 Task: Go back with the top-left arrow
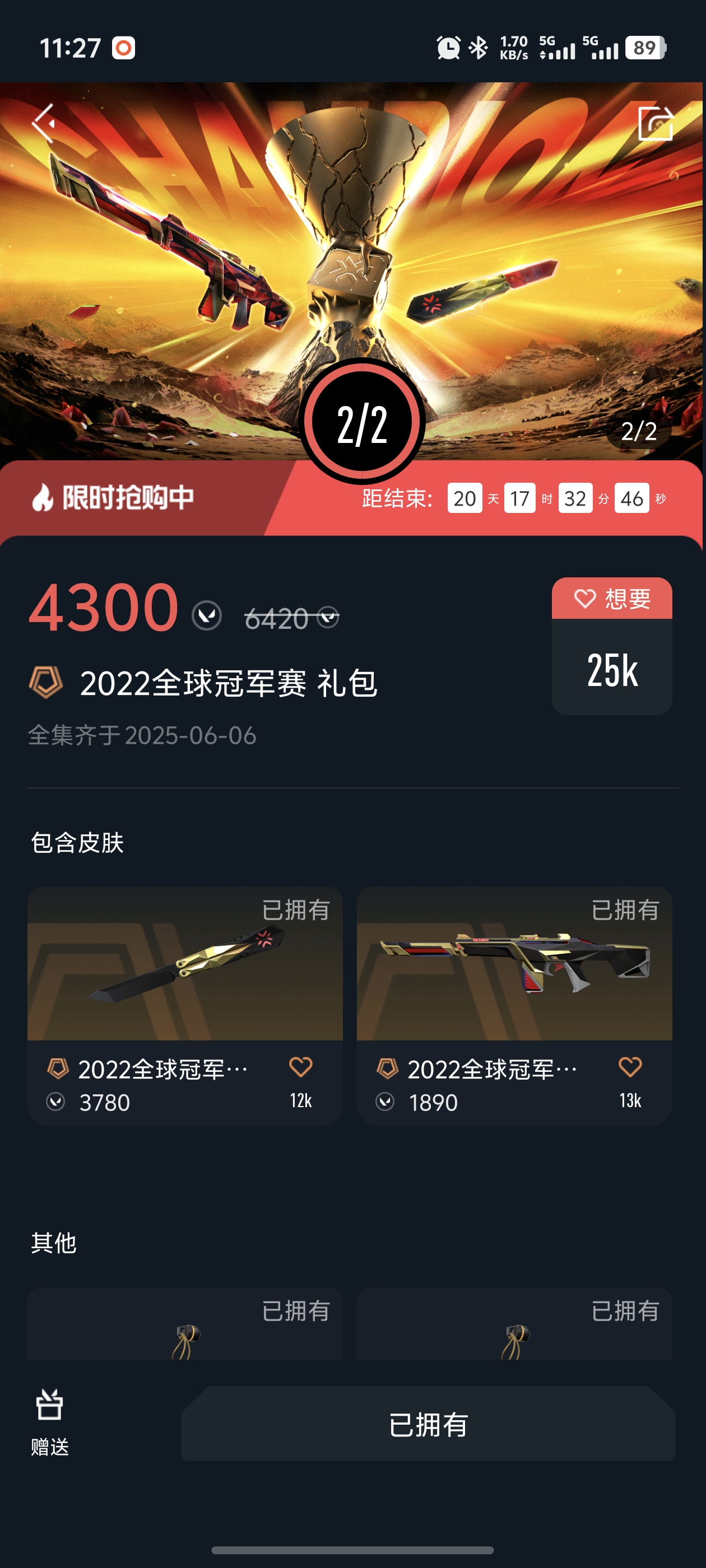[x=44, y=123]
